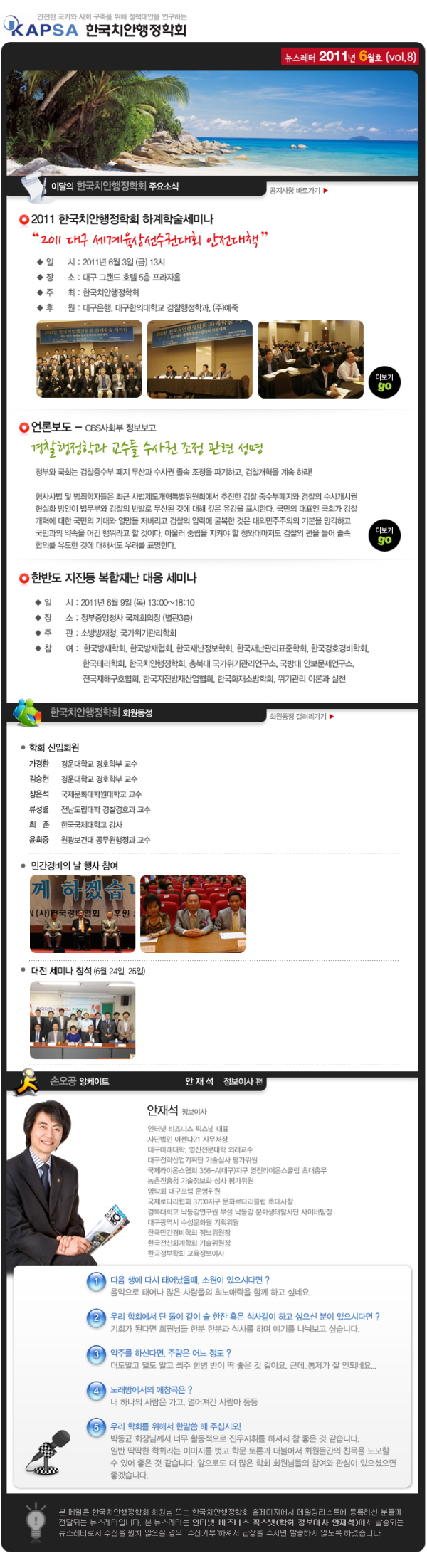Tap 더보기 go beside the seminar photos
Image resolution: width=427 pixels, height=1568 pixels.
[x=384, y=382]
